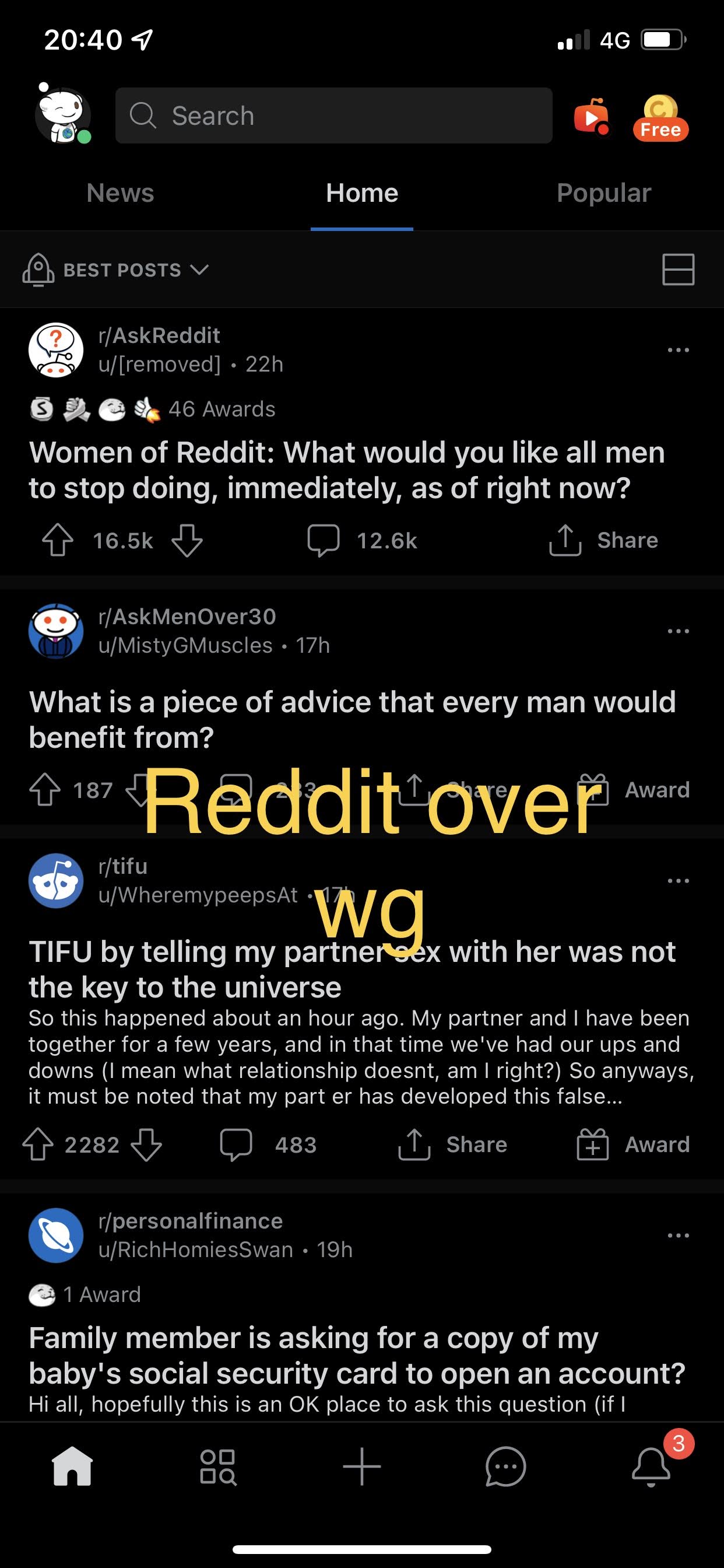Open the profile avatar menu
Screen dimensions: 724x1568
(63, 114)
